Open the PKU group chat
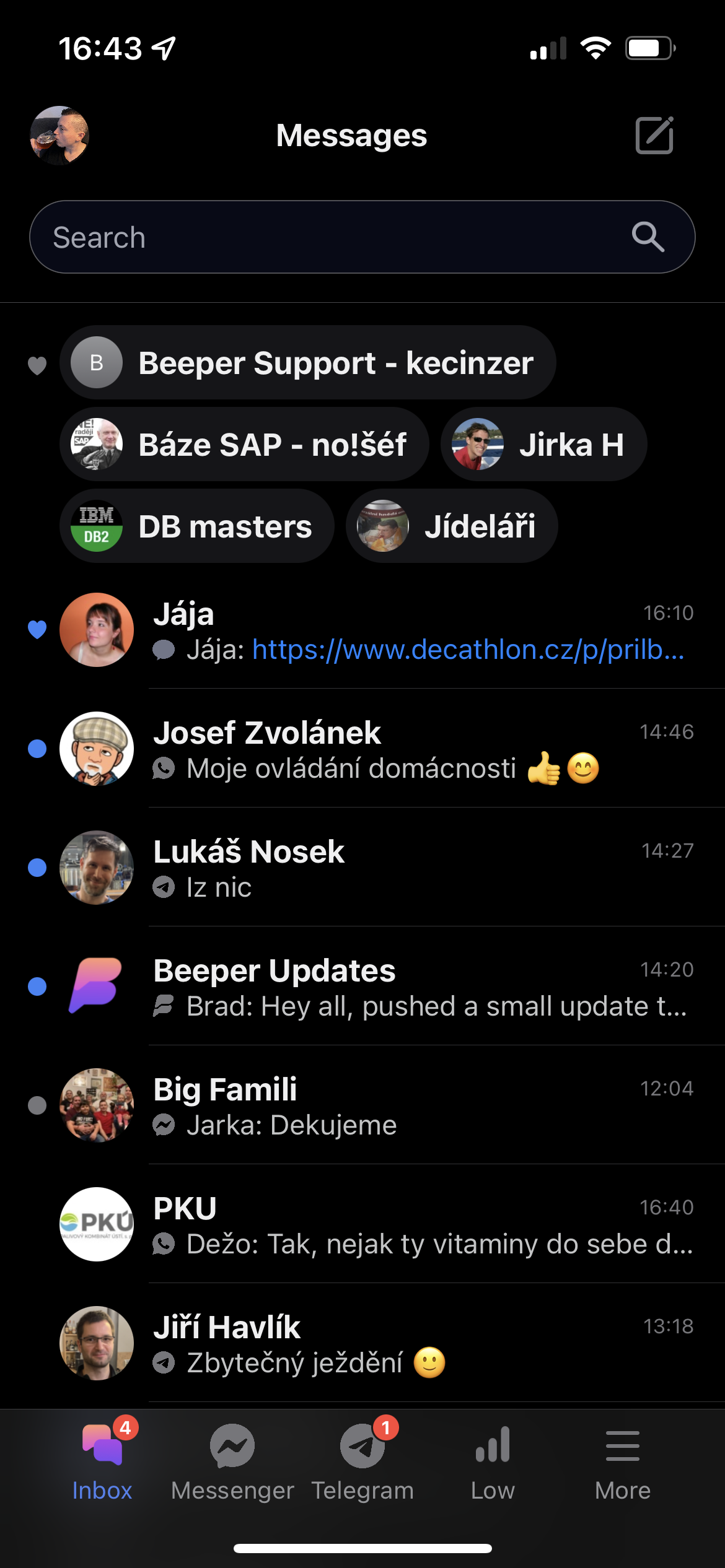This screenshot has height=1568, width=725. [x=397, y=1224]
